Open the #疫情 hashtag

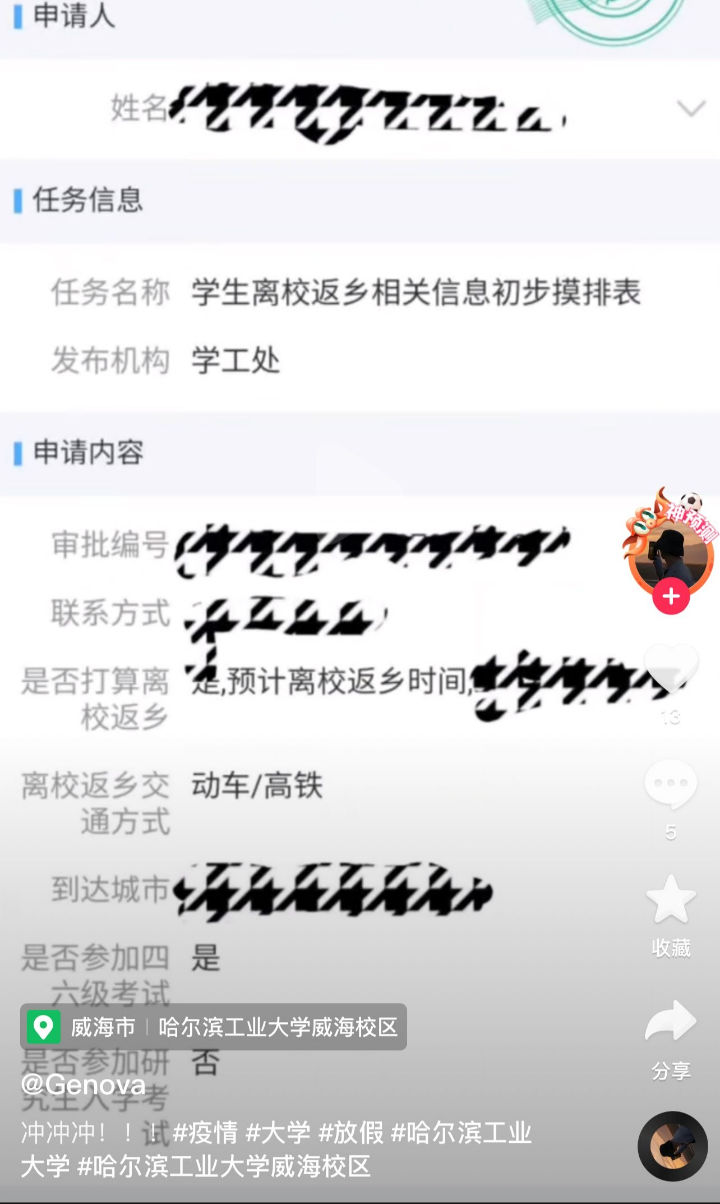tap(205, 1133)
